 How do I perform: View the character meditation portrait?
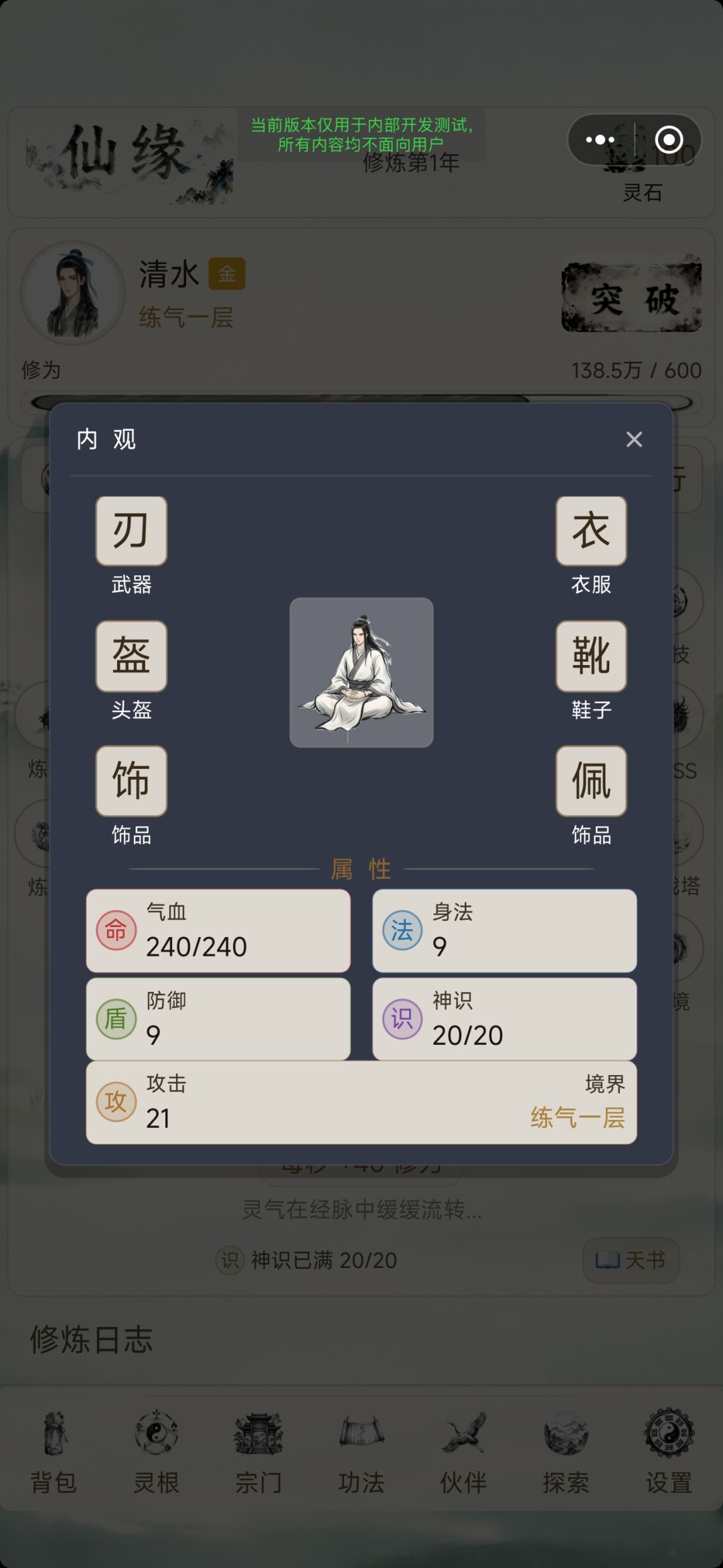pyautogui.click(x=361, y=671)
